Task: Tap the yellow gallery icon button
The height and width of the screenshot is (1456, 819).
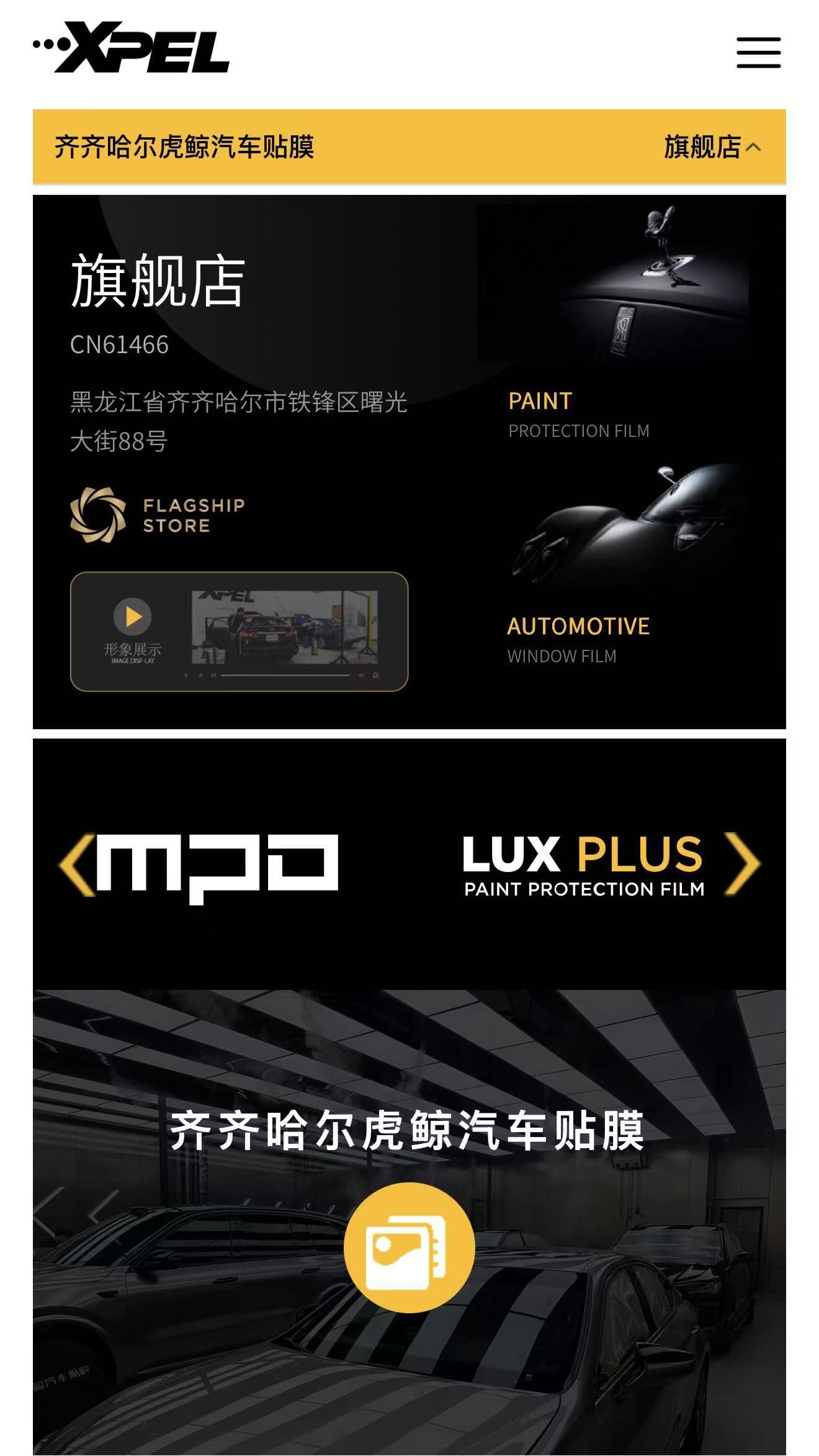Action: [x=409, y=1247]
